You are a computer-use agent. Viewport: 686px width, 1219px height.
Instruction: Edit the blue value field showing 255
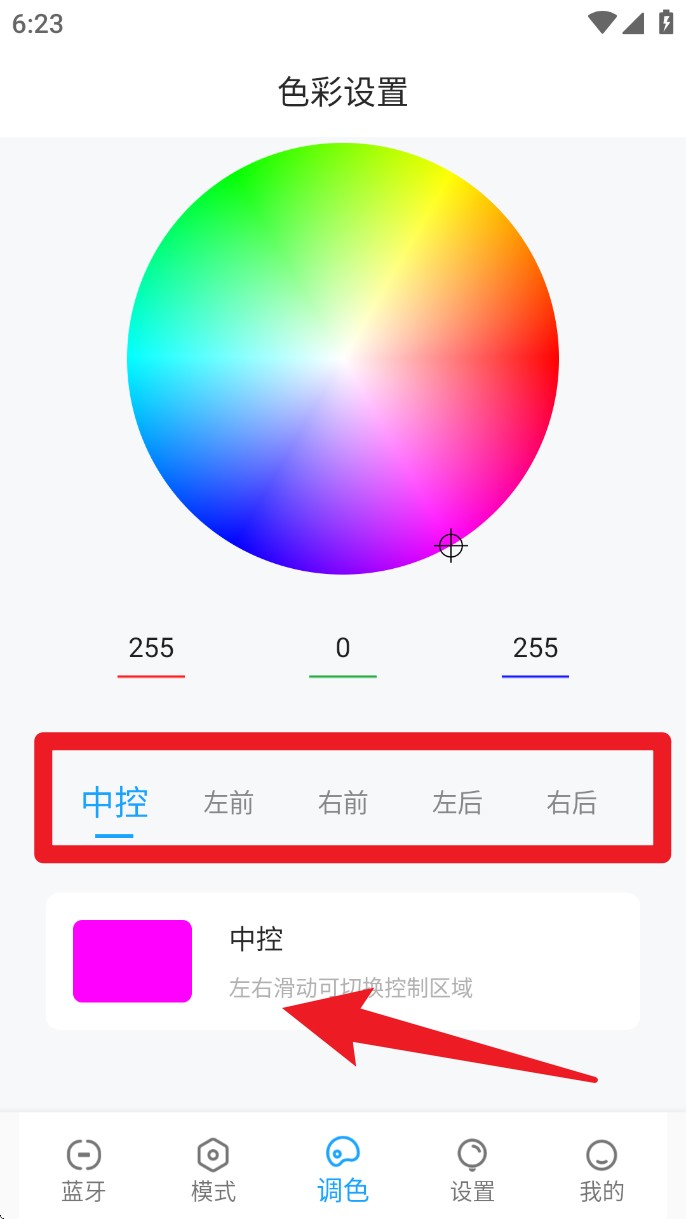tap(535, 650)
